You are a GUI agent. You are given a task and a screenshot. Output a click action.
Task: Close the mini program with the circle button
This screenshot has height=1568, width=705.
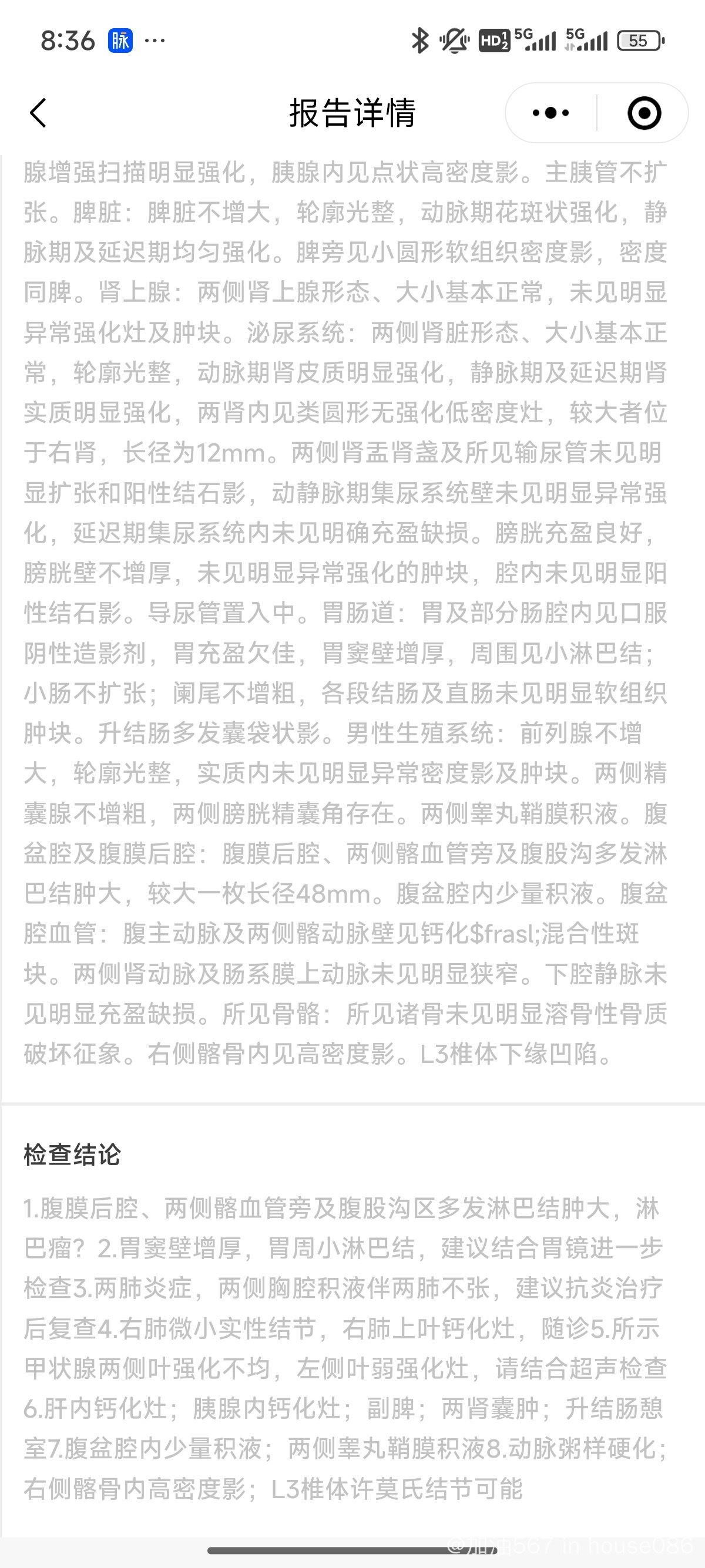tap(644, 113)
